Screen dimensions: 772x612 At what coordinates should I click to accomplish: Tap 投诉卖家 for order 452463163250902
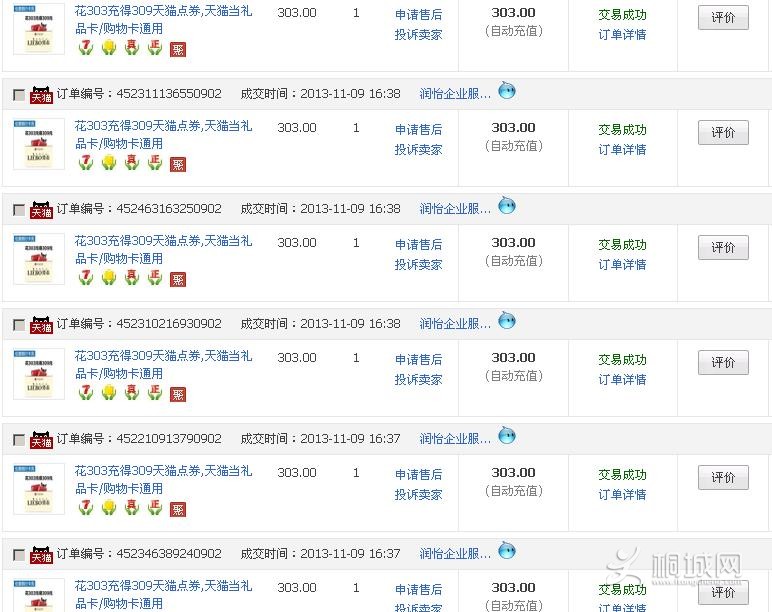pyautogui.click(x=418, y=265)
